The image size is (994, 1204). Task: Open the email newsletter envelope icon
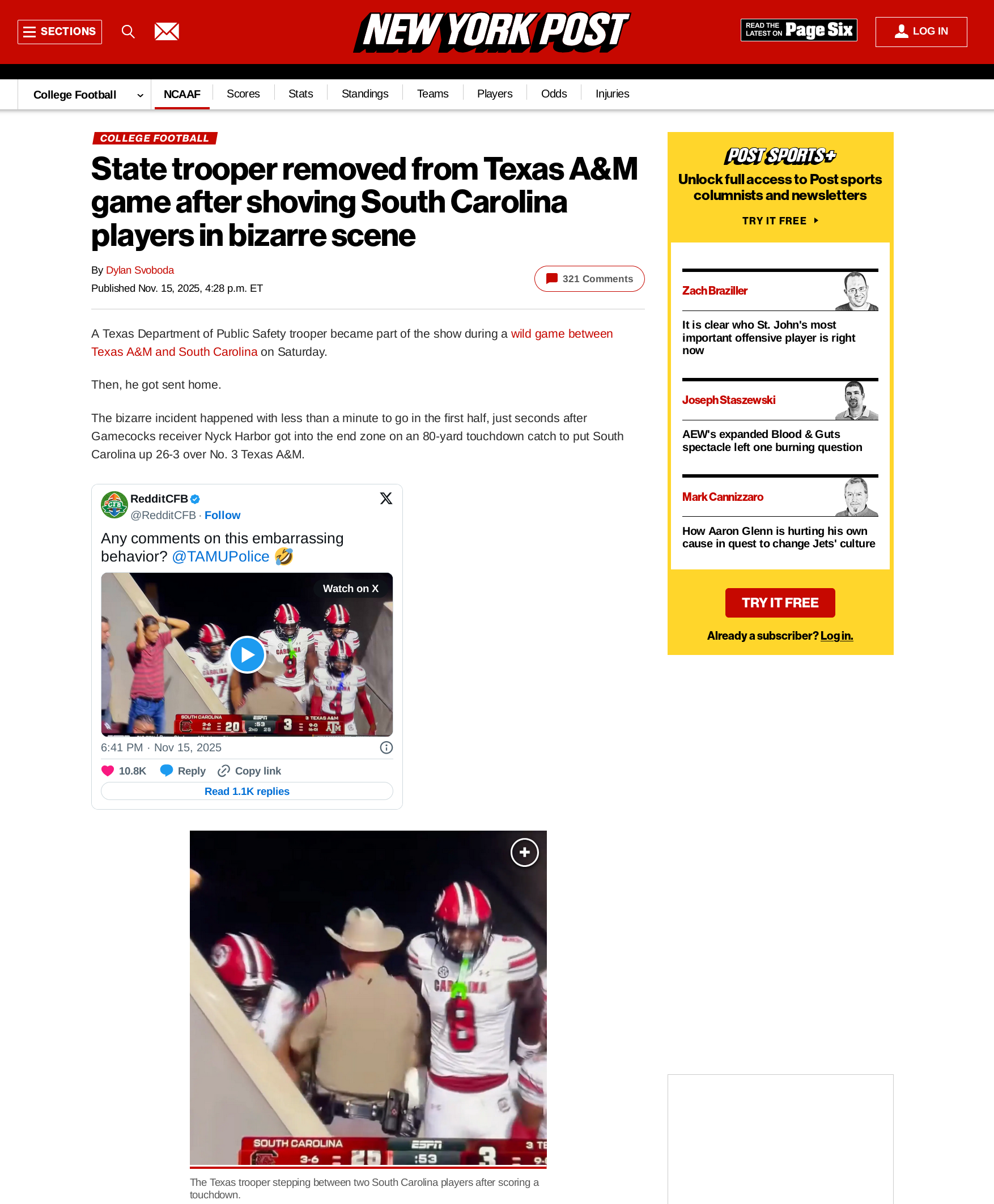pos(167,32)
